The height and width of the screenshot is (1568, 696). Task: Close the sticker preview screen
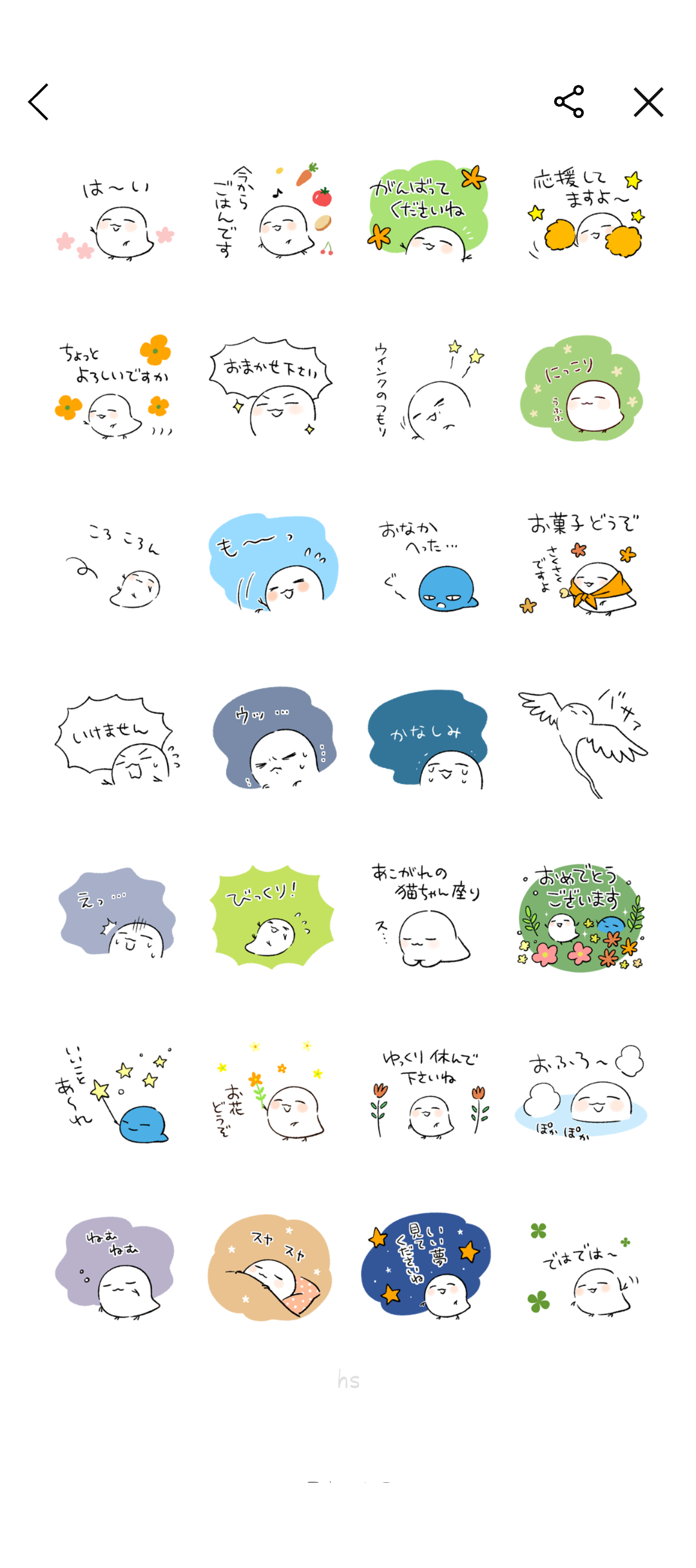[x=648, y=102]
